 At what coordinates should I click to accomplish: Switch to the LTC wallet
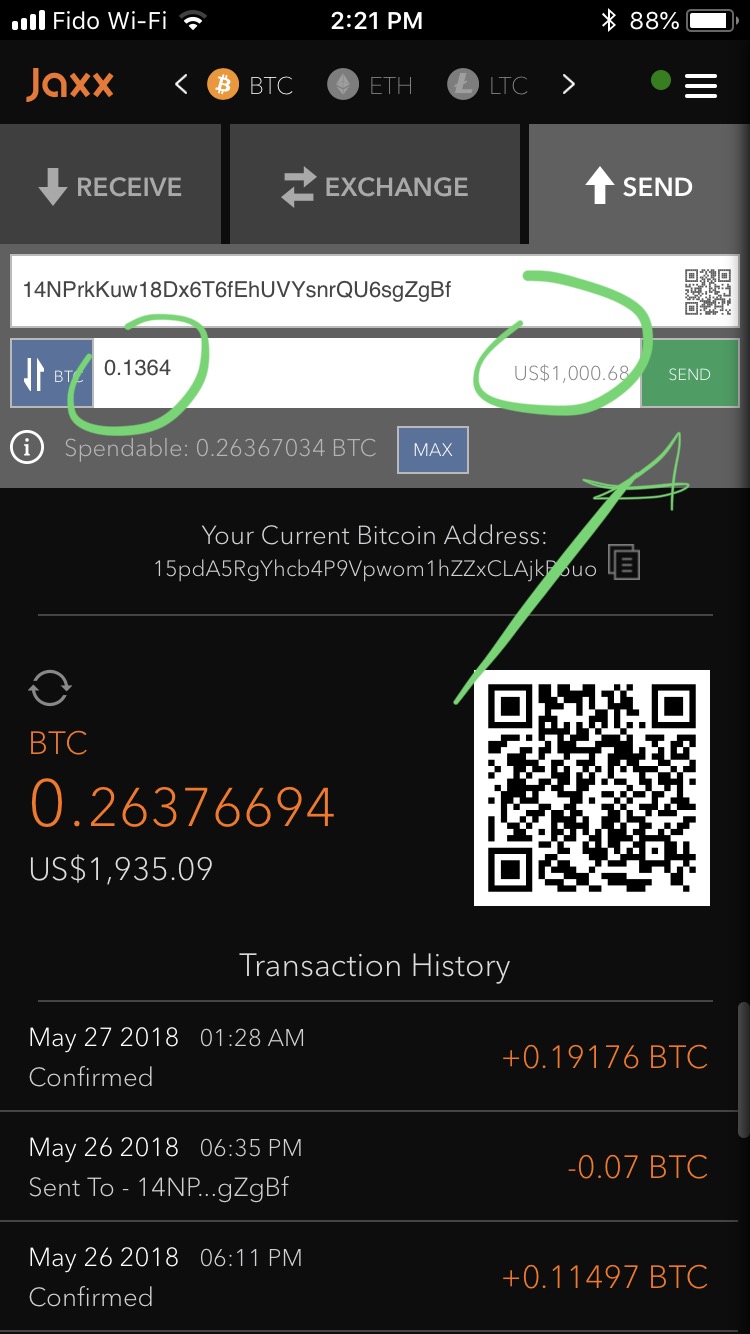point(488,85)
